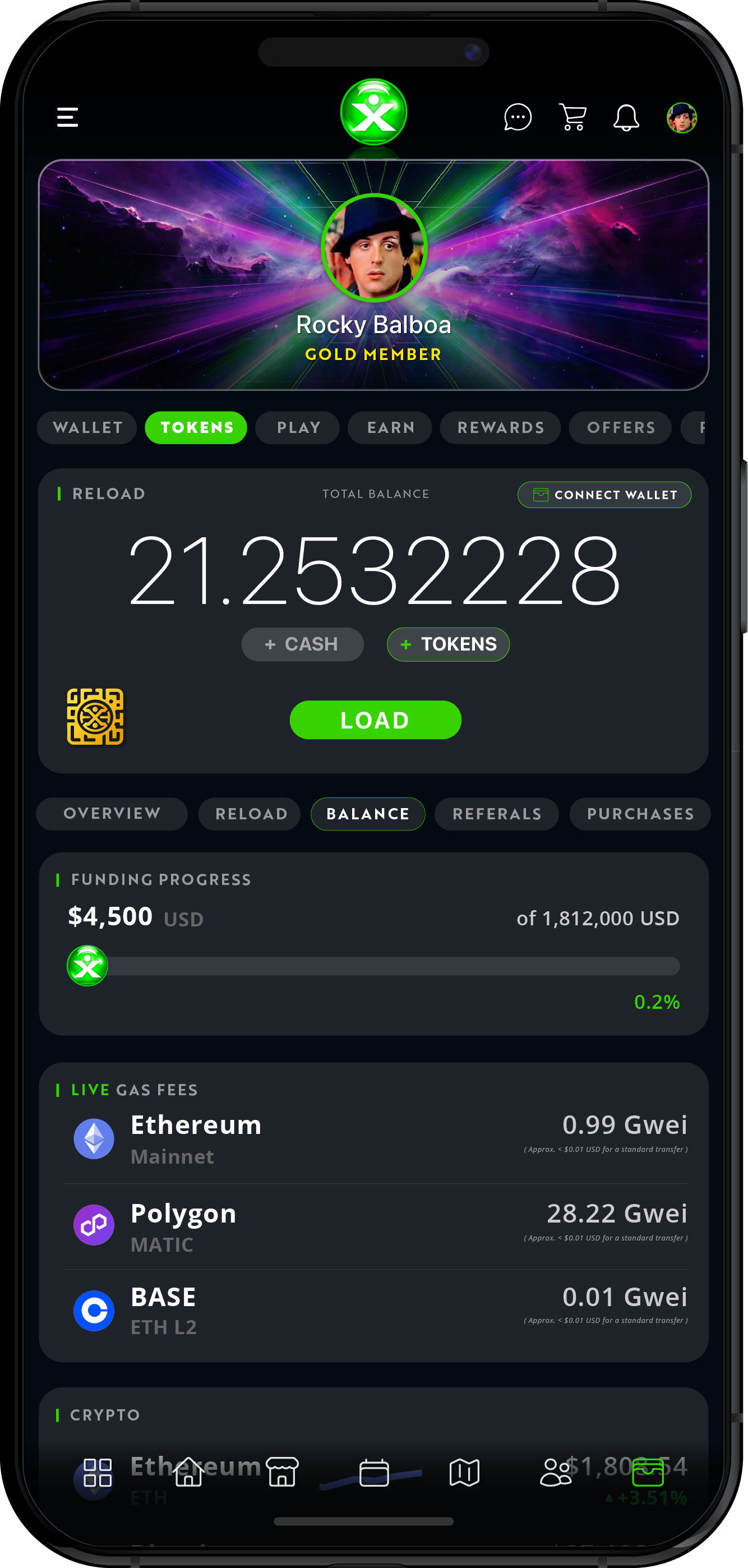The height and width of the screenshot is (1568, 748).
Task: Select the + Tokens option
Action: [449, 644]
